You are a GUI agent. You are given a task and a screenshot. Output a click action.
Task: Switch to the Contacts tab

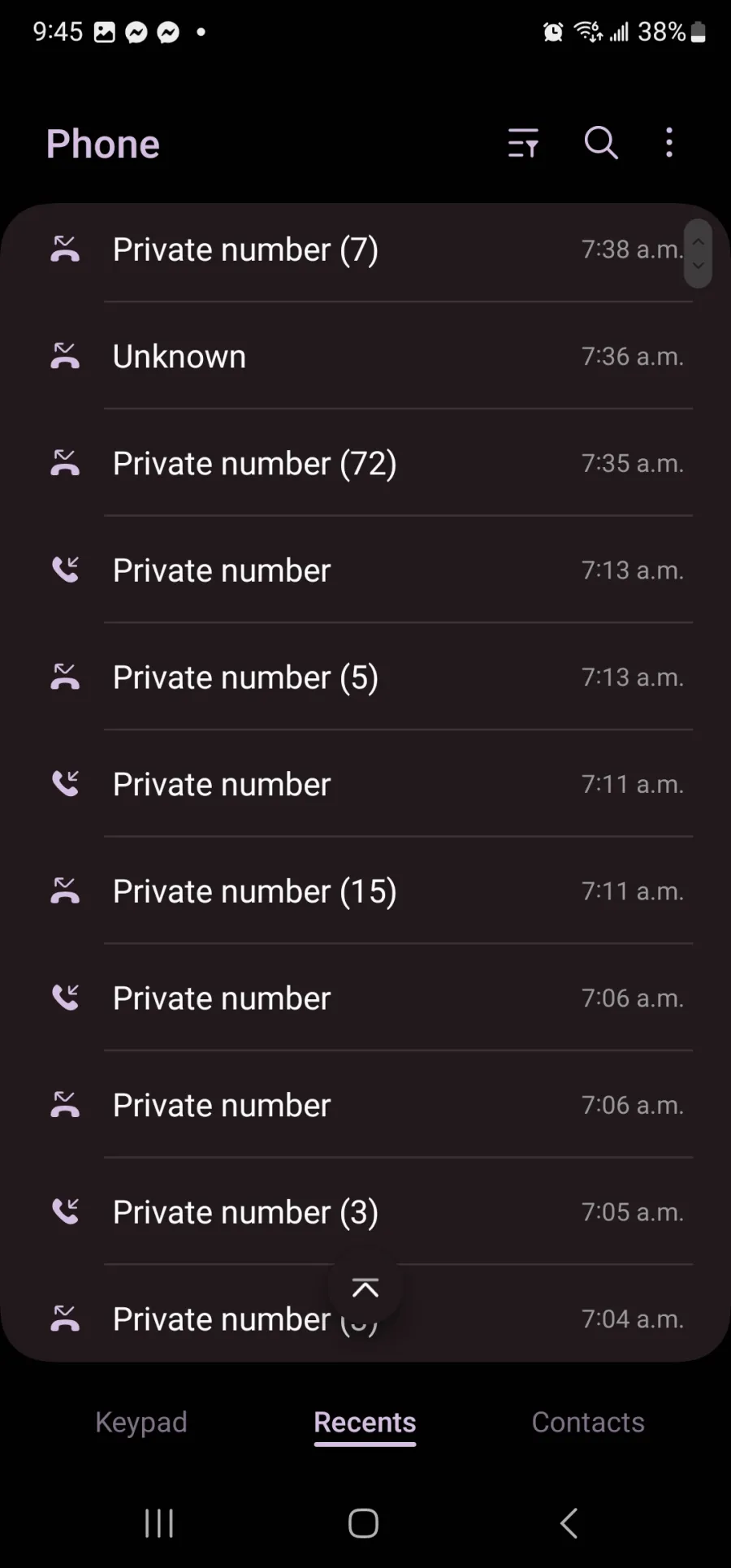[x=588, y=1422]
